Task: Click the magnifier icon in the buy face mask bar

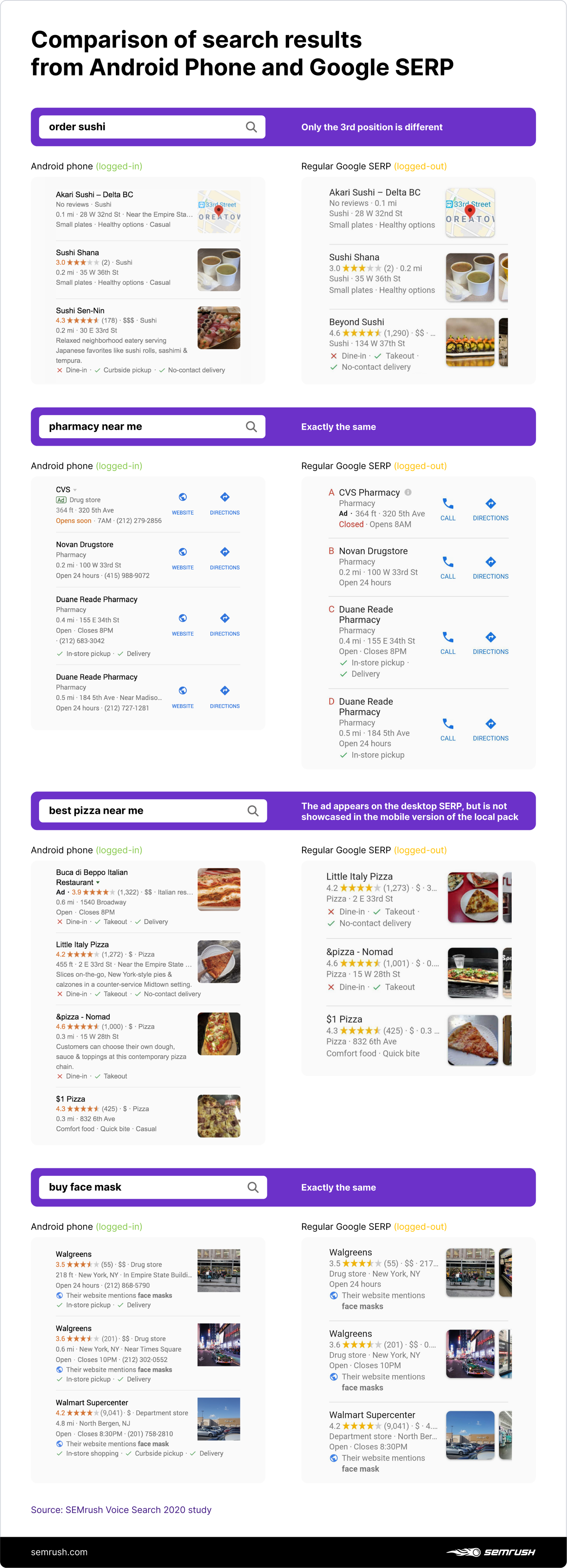Action: pos(253,1187)
